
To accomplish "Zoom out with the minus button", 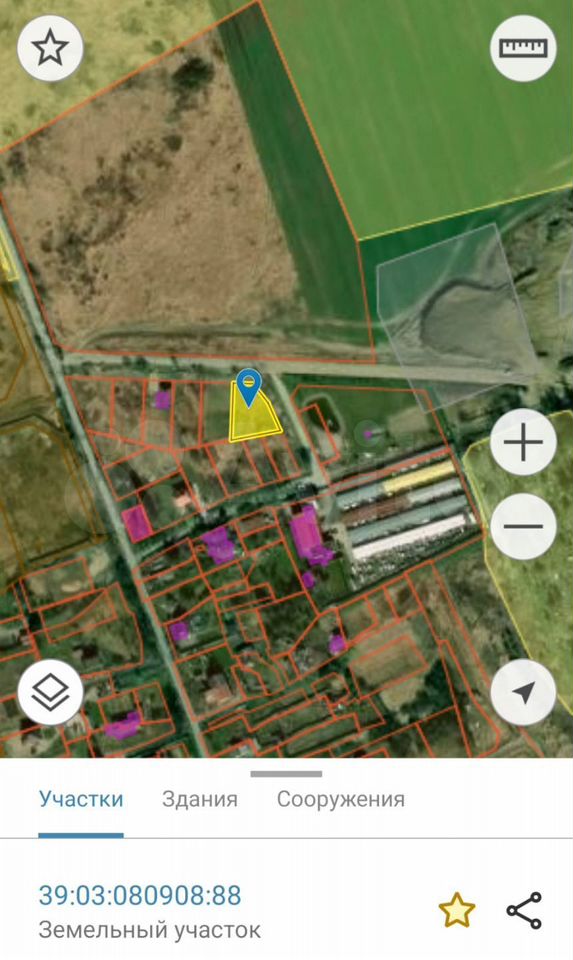I will [523, 527].
